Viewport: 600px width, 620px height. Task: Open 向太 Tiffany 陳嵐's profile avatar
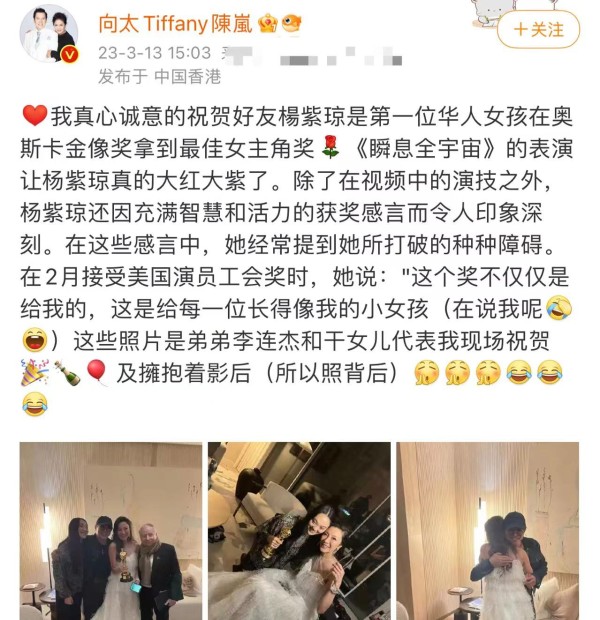(x=51, y=35)
